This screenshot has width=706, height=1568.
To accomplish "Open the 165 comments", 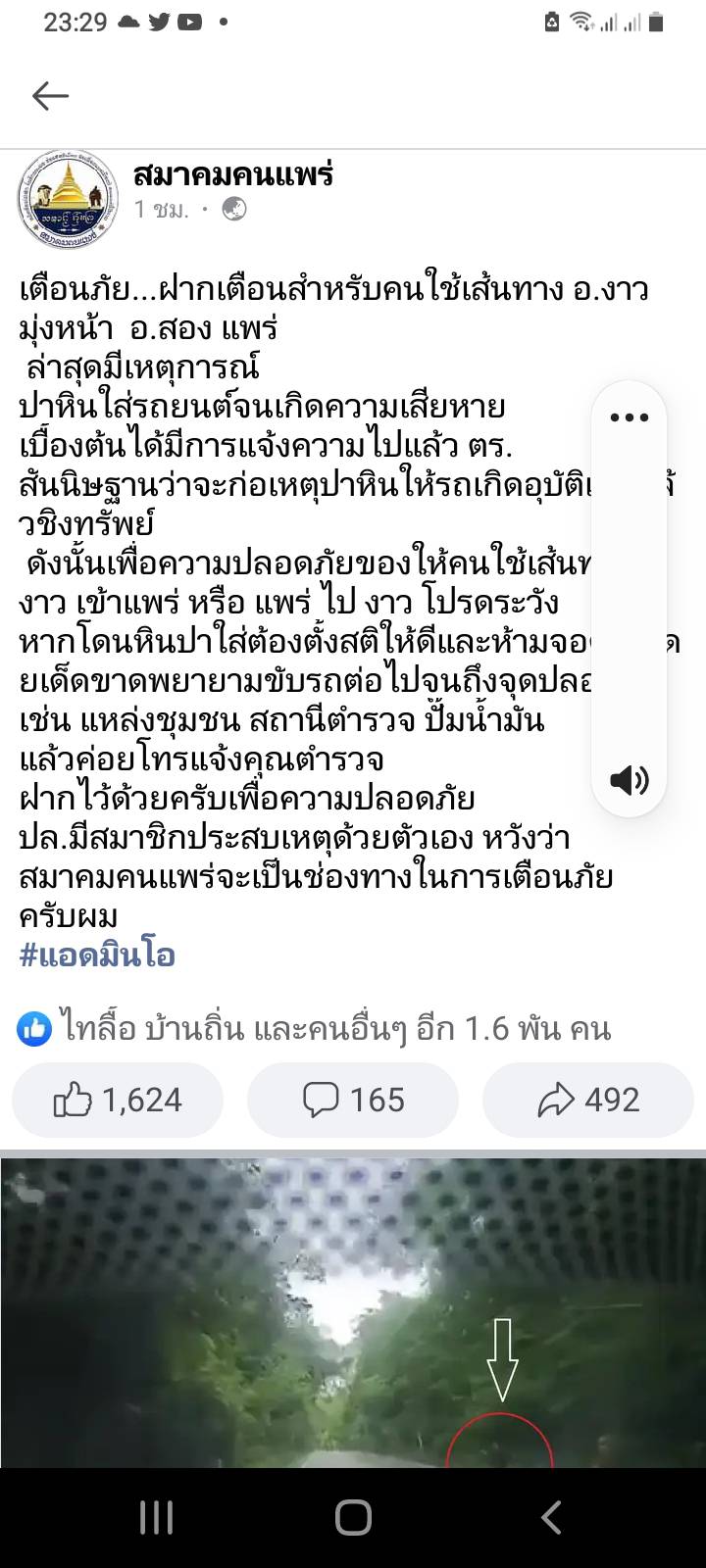I will click(353, 1100).
